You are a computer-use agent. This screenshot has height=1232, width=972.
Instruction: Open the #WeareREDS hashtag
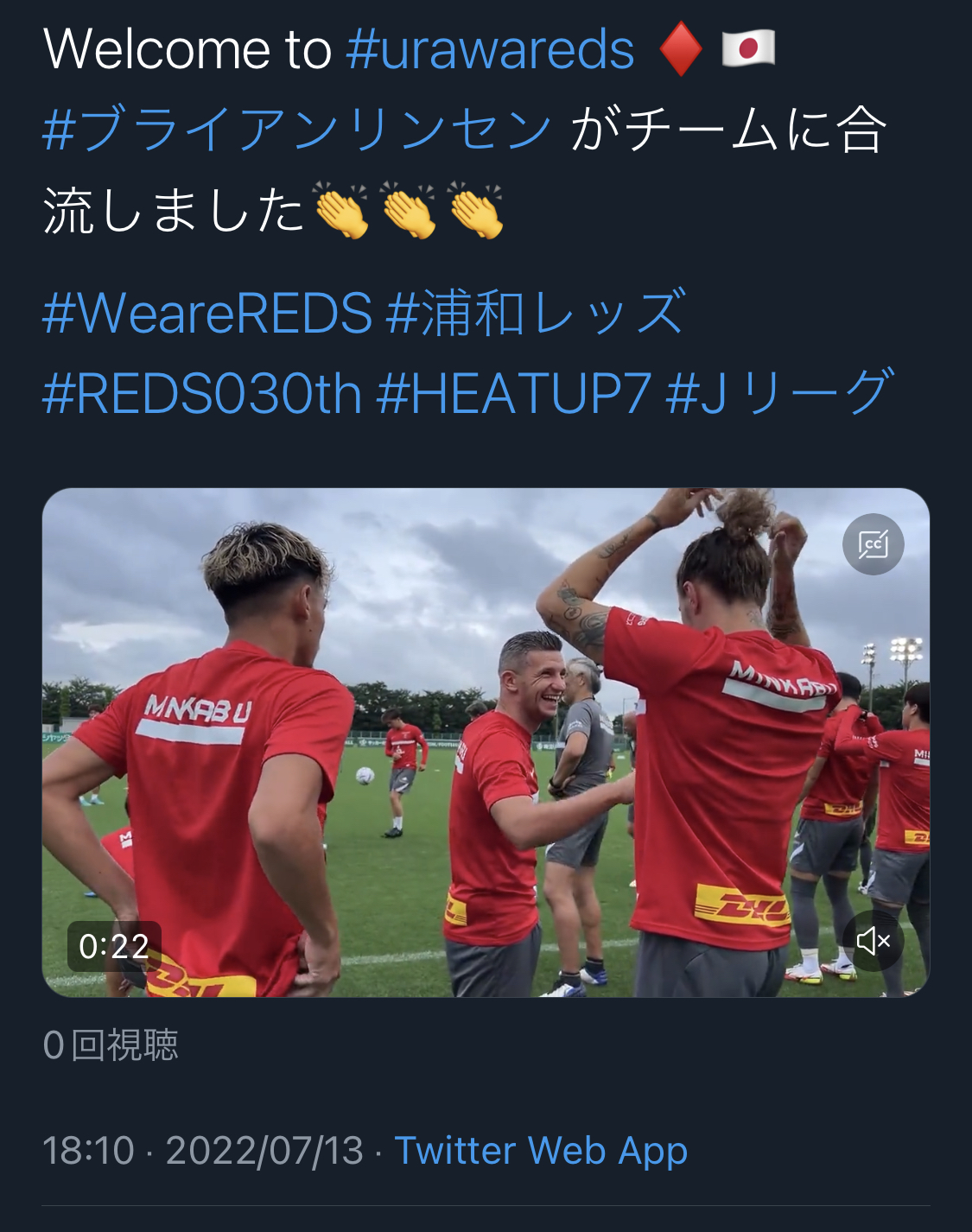[x=207, y=313]
